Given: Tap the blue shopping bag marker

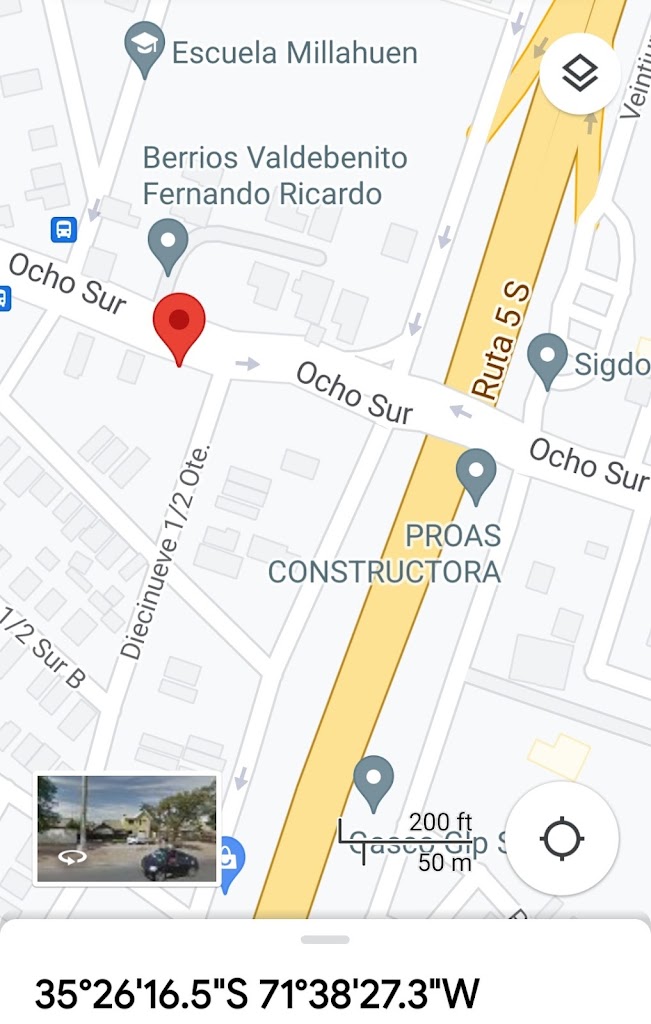Looking at the screenshot, I should point(231,858).
